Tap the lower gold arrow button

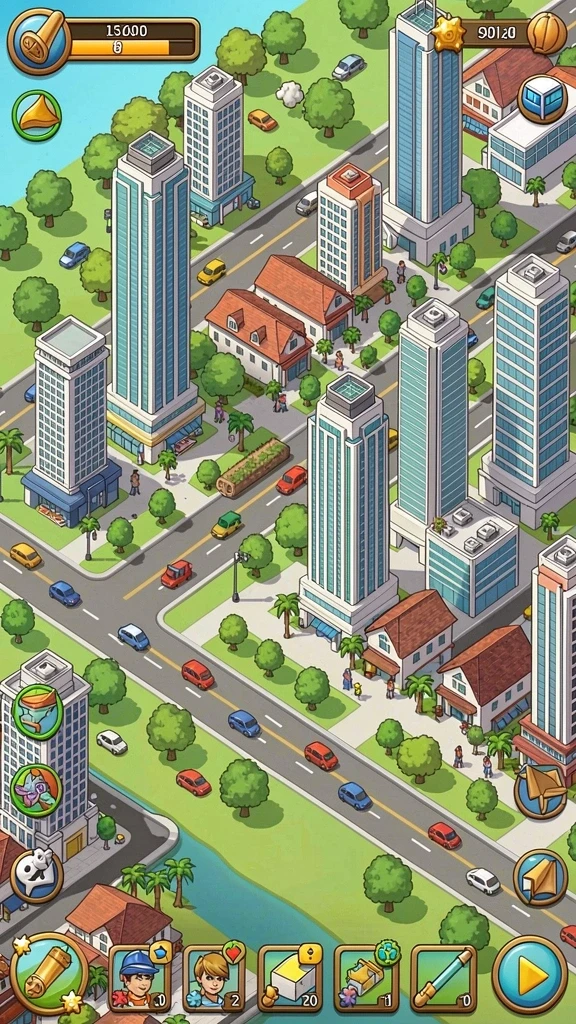[541, 878]
